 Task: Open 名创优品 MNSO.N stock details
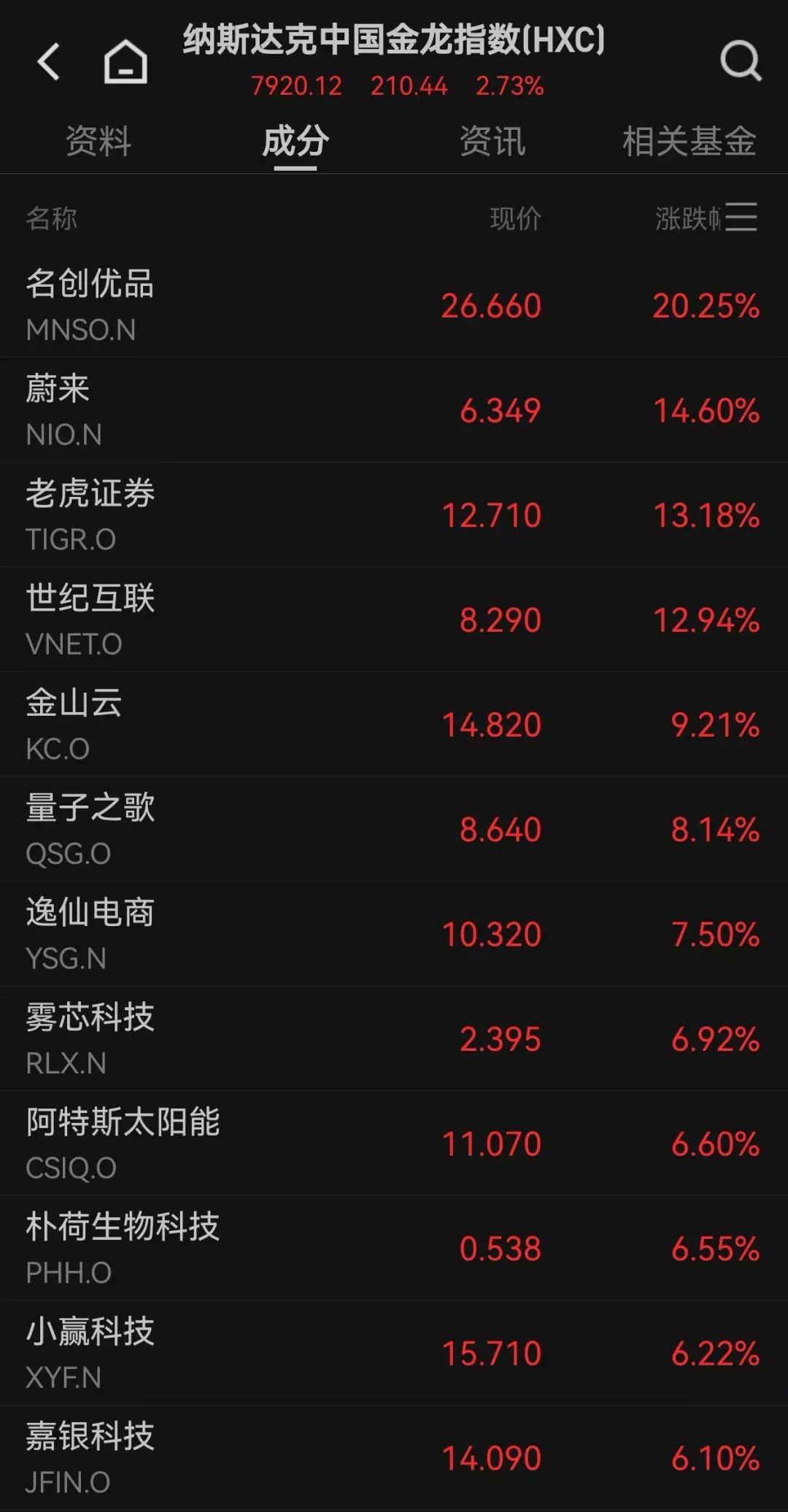[394, 305]
